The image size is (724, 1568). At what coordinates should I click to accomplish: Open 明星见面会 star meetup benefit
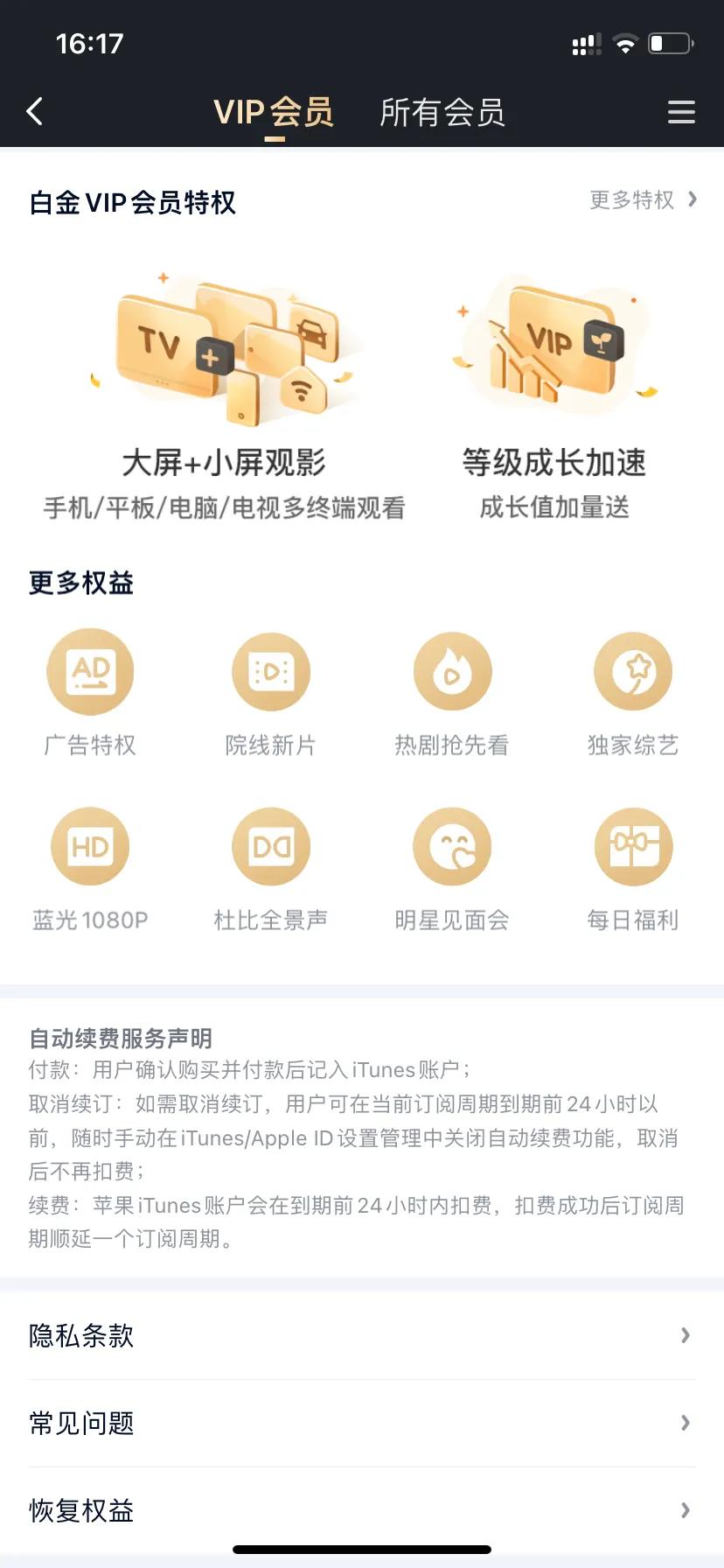click(x=452, y=846)
